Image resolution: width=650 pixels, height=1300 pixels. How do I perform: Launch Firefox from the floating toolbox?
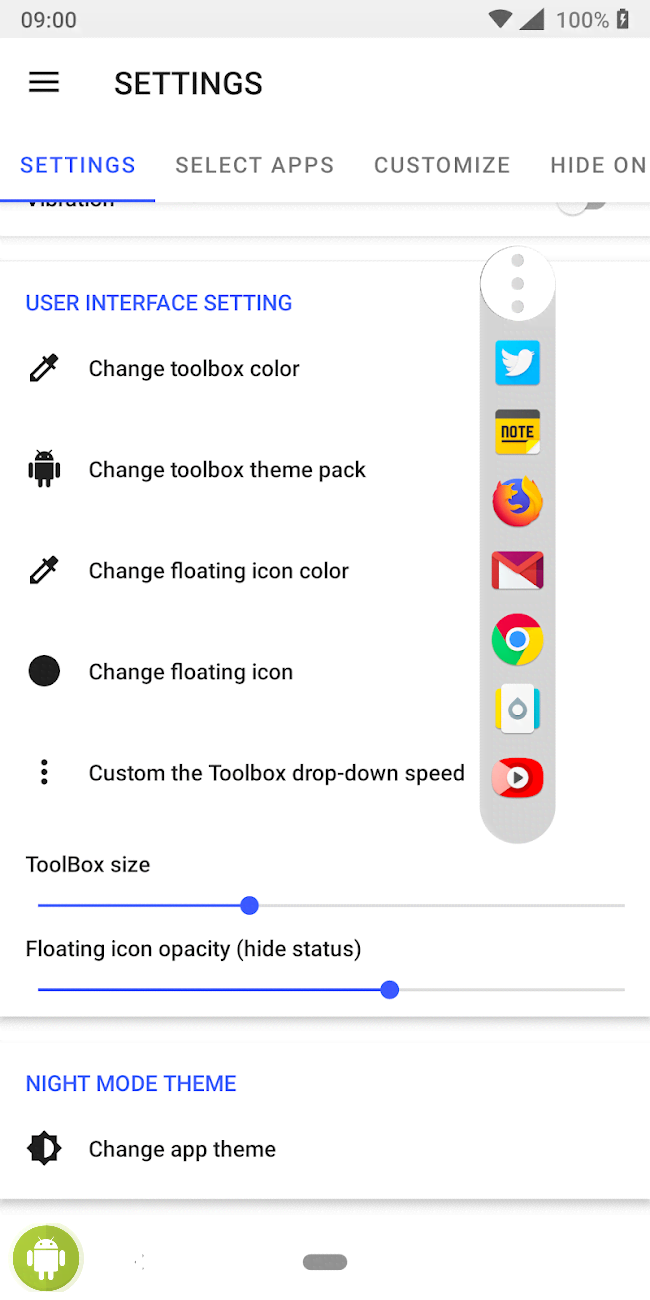coord(517,501)
